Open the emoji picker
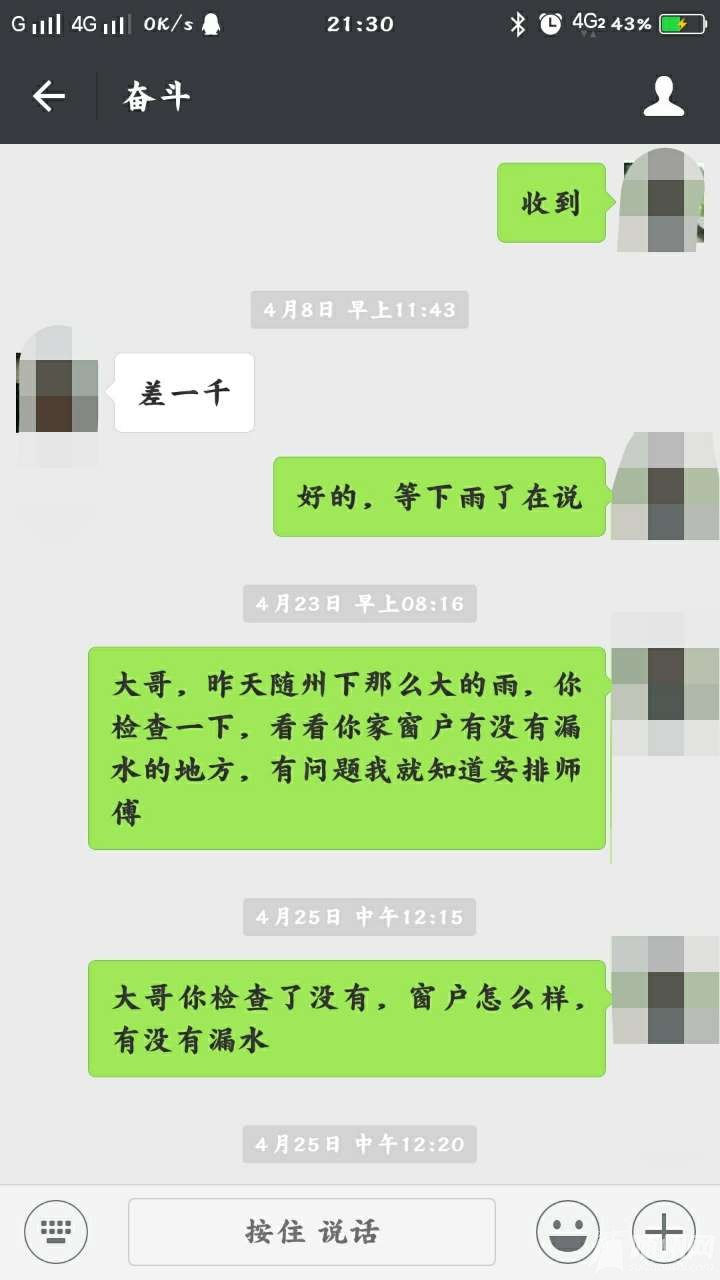The height and width of the screenshot is (1280, 720). pyautogui.click(x=567, y=1231)
